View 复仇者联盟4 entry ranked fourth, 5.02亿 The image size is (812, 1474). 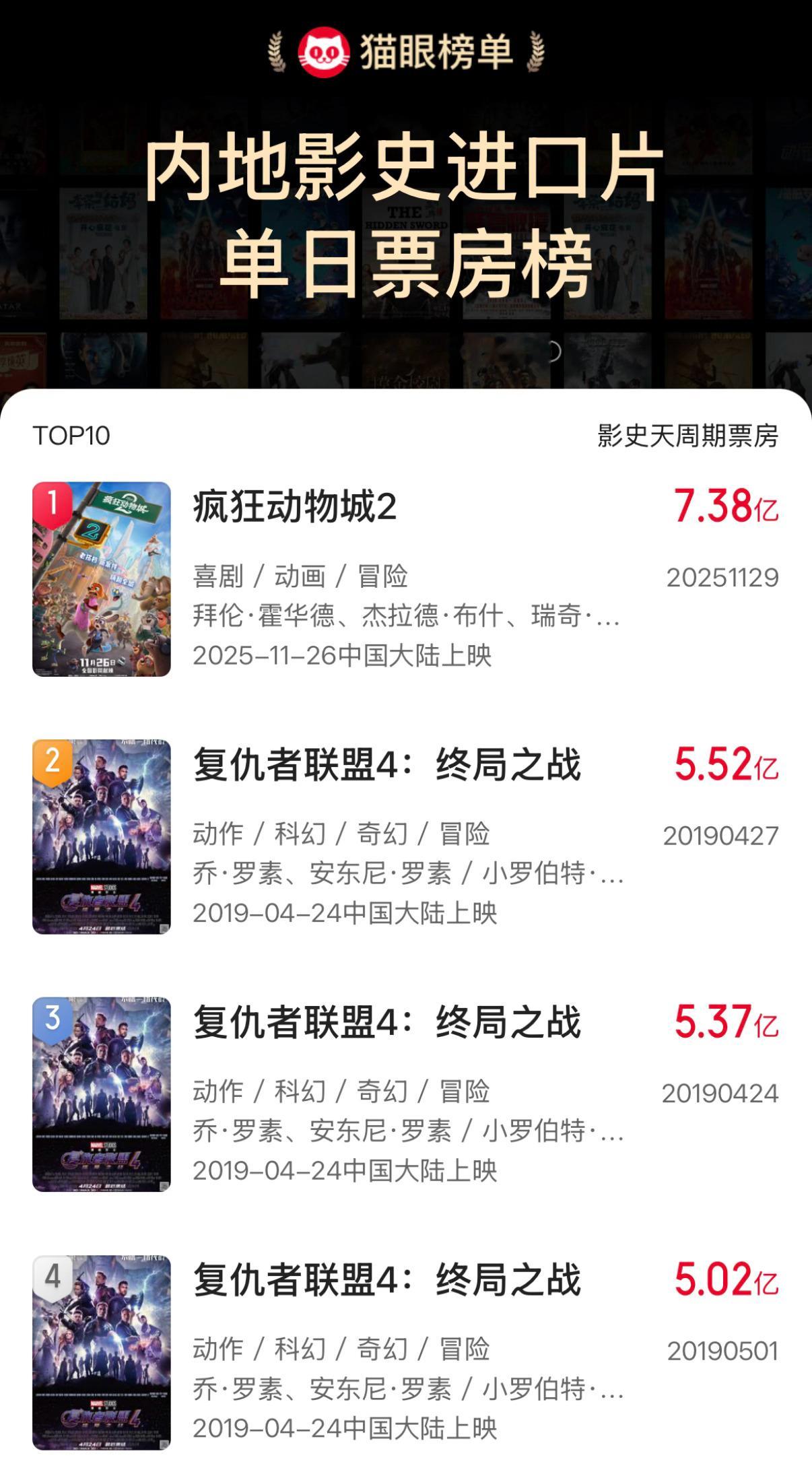tap(386, 1280)
